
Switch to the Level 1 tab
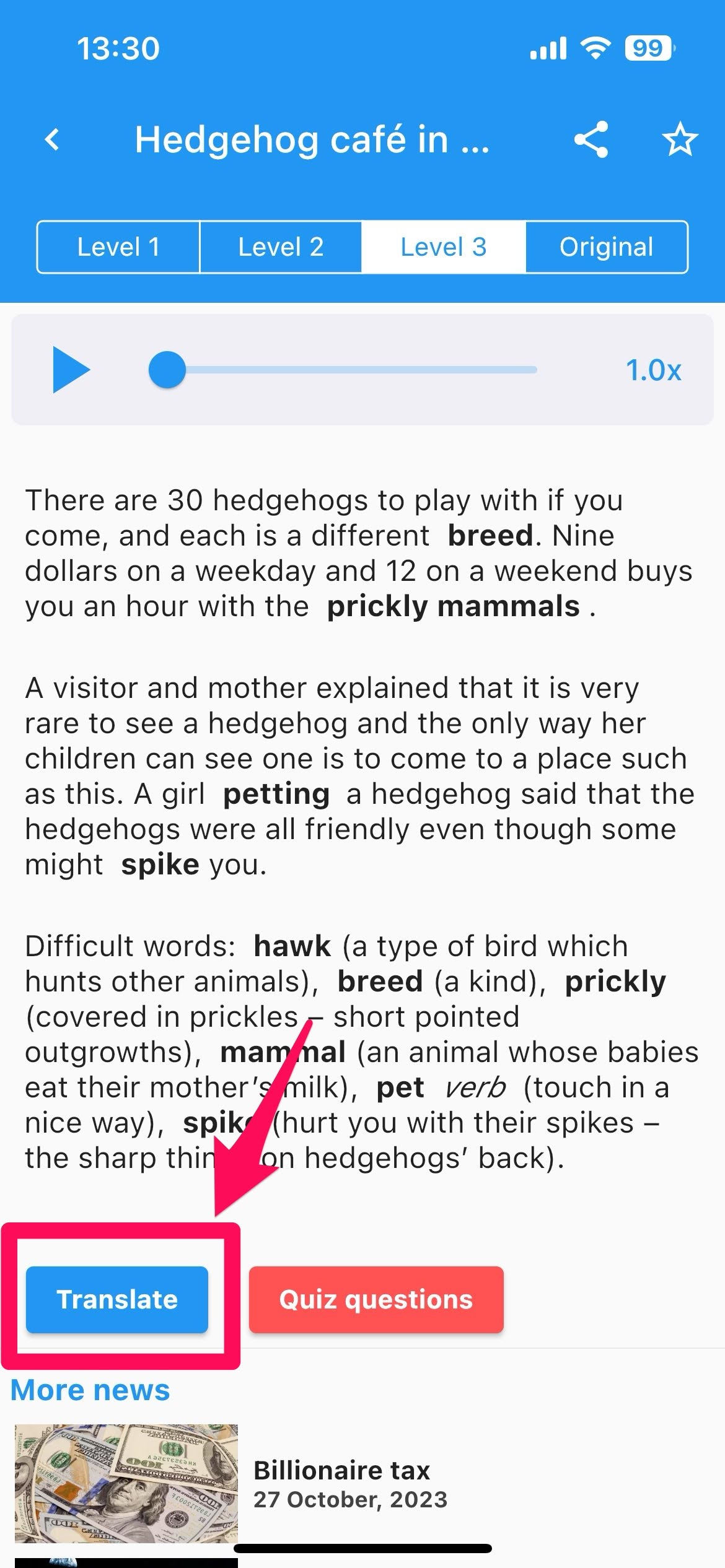click(118, 247)
